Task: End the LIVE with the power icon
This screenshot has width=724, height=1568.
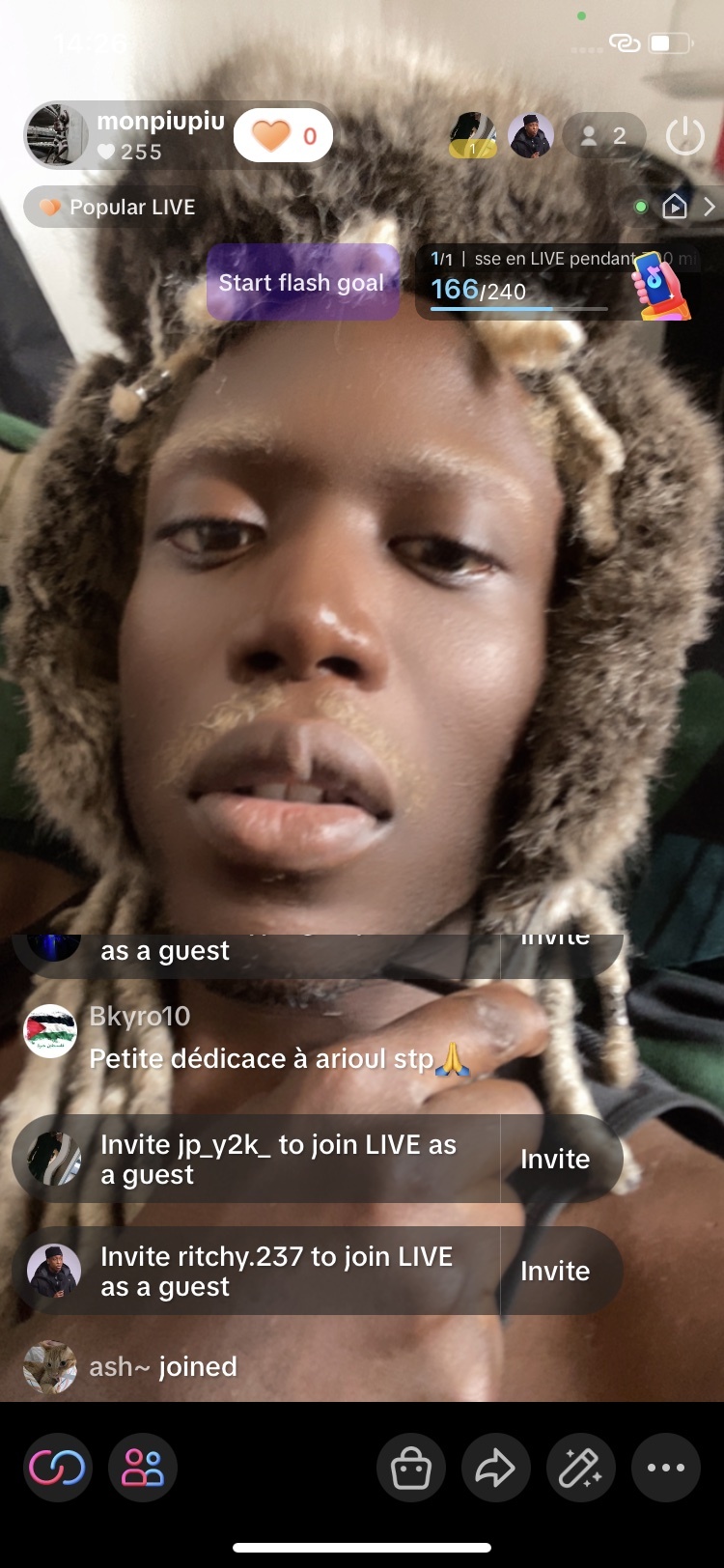Action: [684, 136]
